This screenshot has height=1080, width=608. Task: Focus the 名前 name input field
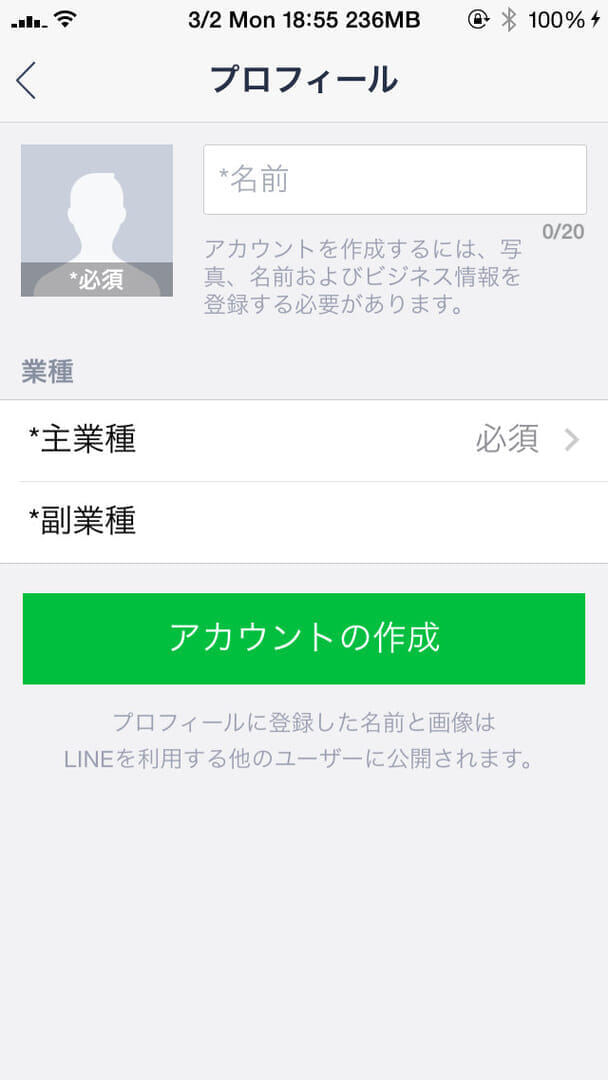(394, 180)
